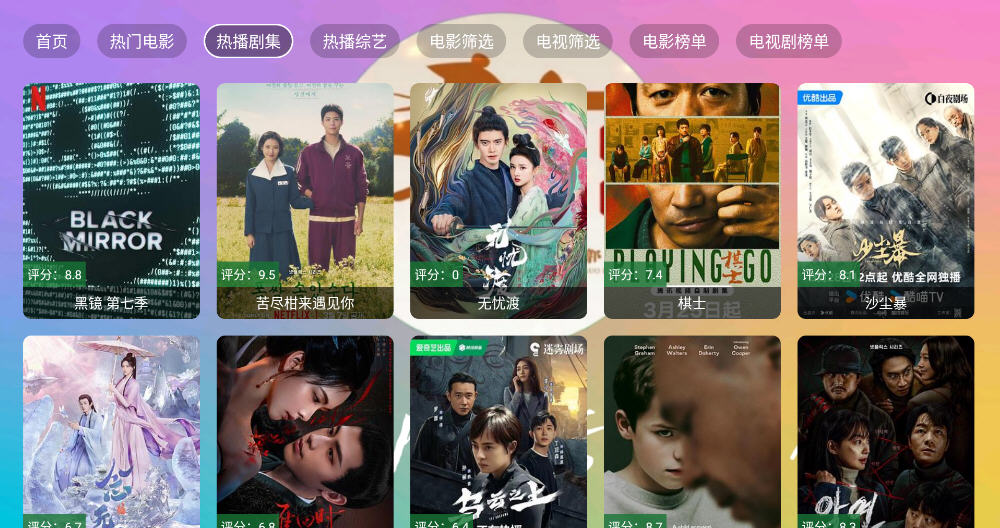Open 黑镜 第七季 show card
1000x528 pixels.
point(111,200)
